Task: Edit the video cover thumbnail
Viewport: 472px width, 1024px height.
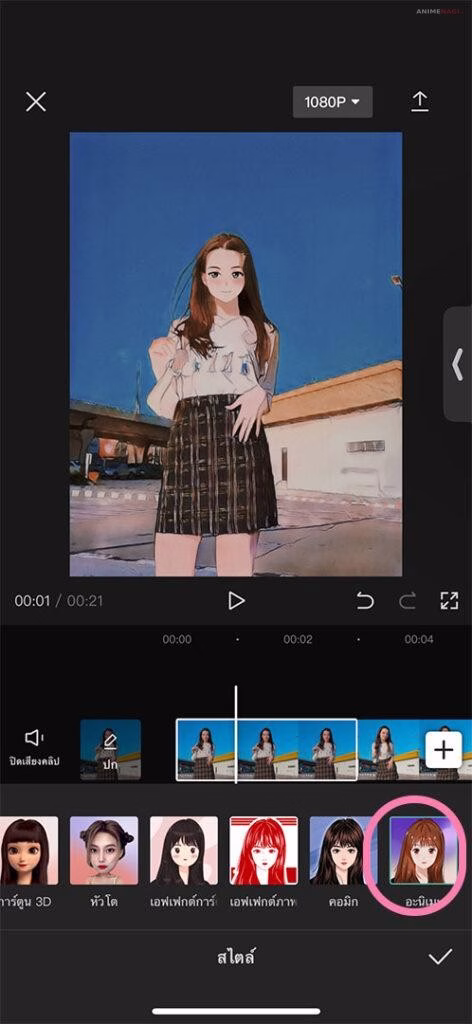Action: [x=110, y=750]
